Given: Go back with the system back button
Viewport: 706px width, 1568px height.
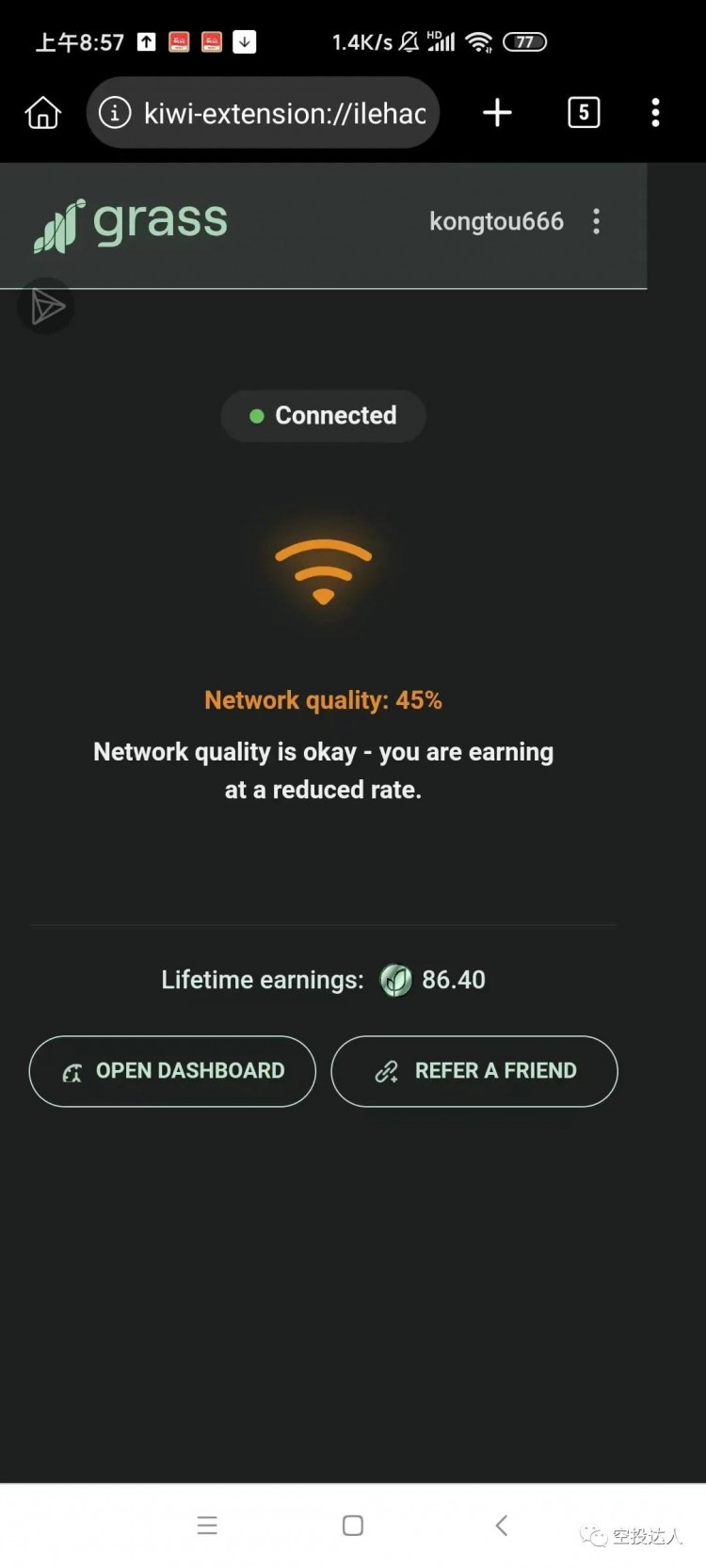Looking at the screenshot, I should pos(501,1525).
